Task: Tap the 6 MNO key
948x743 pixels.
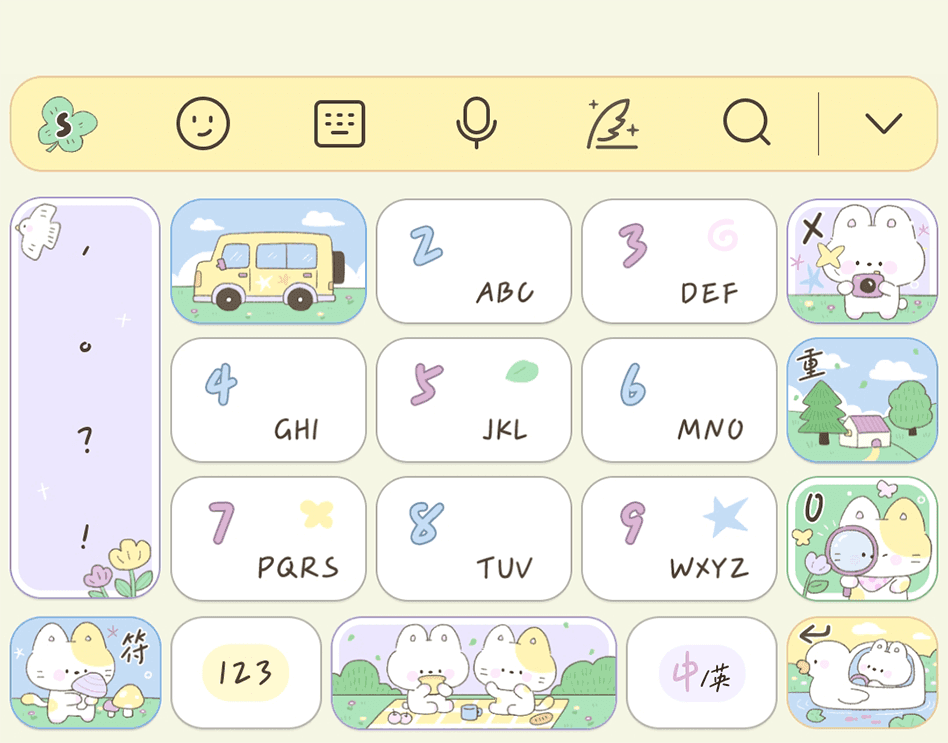Action: pyautogui.click(x=679, y=400)
